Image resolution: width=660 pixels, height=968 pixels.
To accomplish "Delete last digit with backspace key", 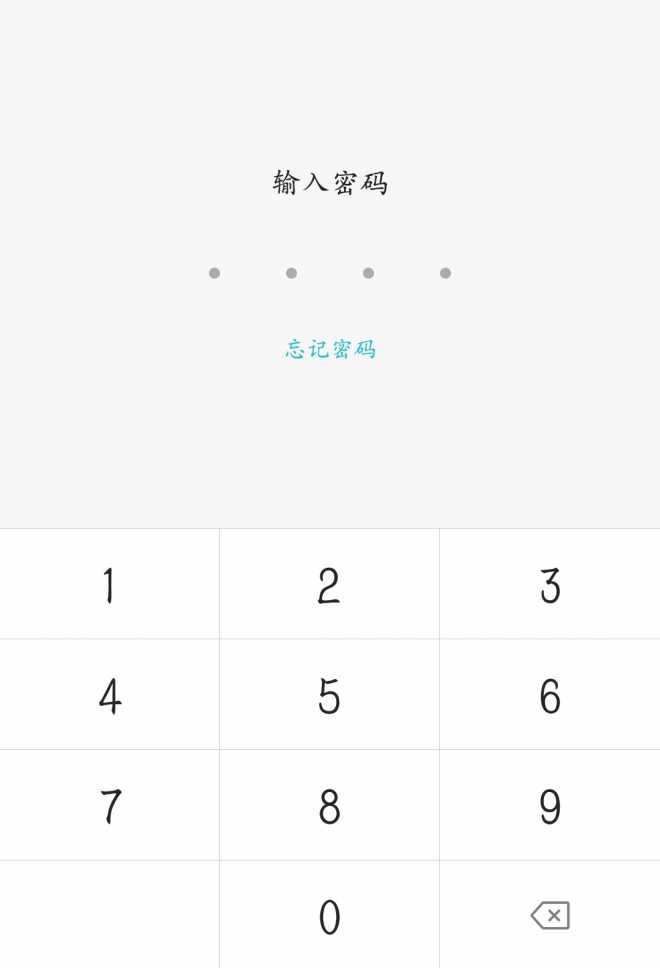I will click(x=550, y=915).
